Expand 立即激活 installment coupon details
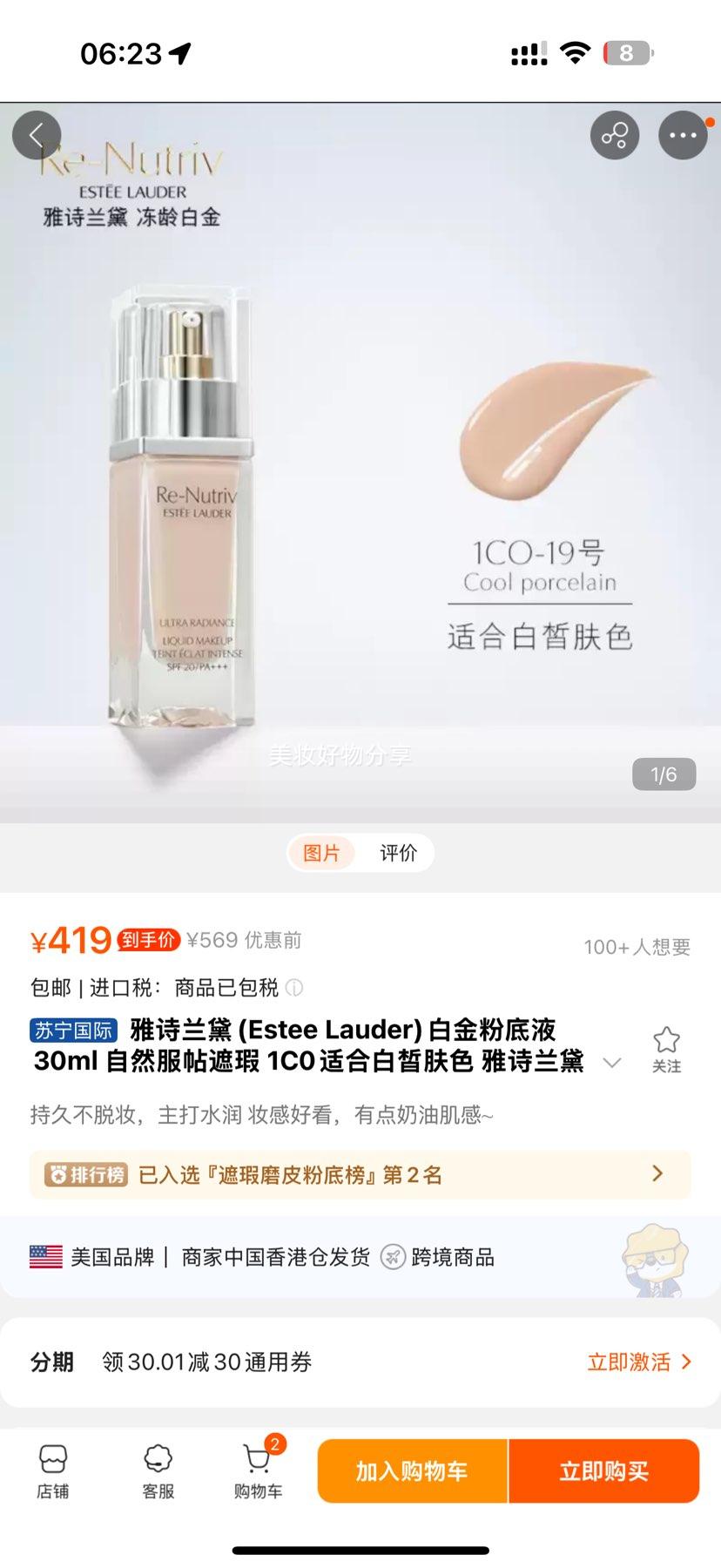The image size is (721, 1568). point(639,1362)
